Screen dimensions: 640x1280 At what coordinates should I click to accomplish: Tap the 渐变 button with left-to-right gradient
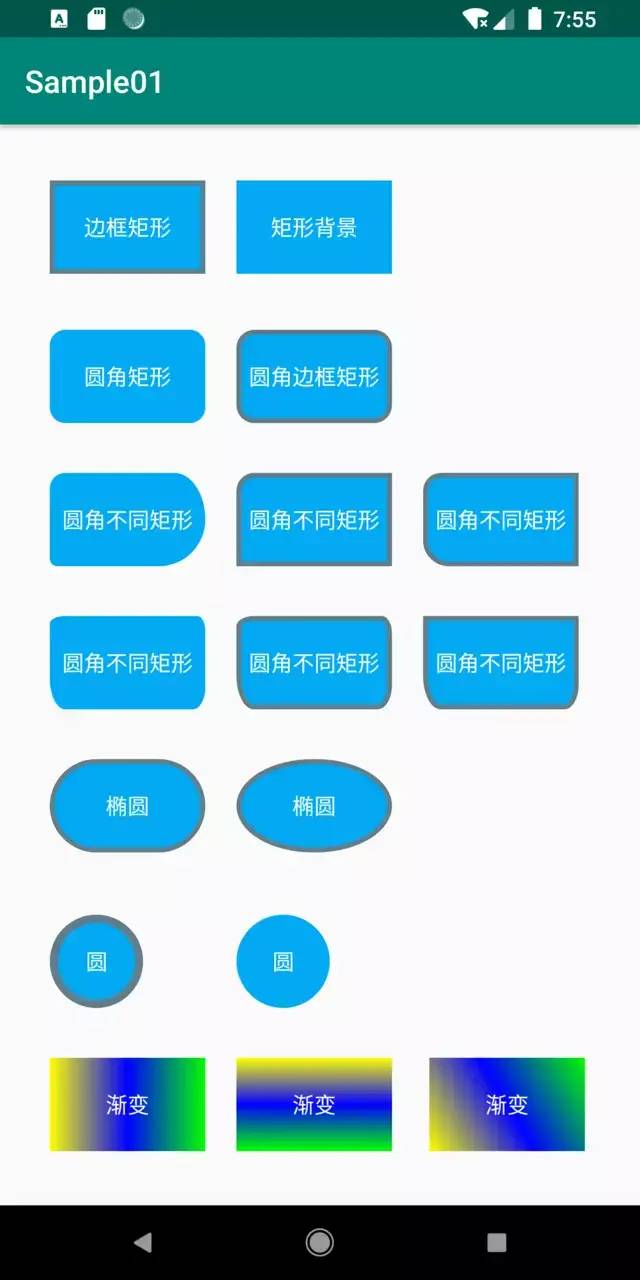pyautogui.click(x=127, y=1104)
